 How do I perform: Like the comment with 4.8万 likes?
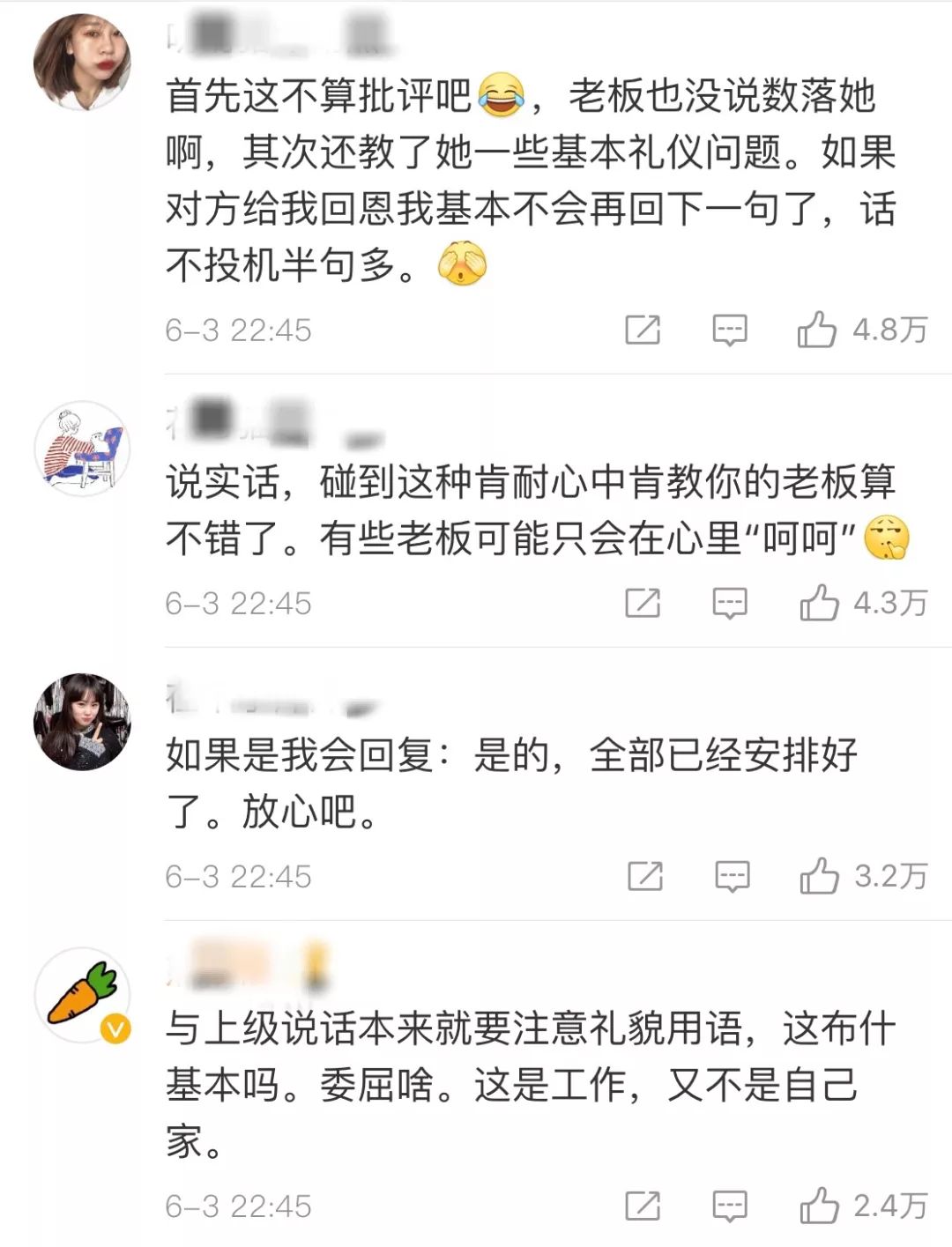(816, 330)
